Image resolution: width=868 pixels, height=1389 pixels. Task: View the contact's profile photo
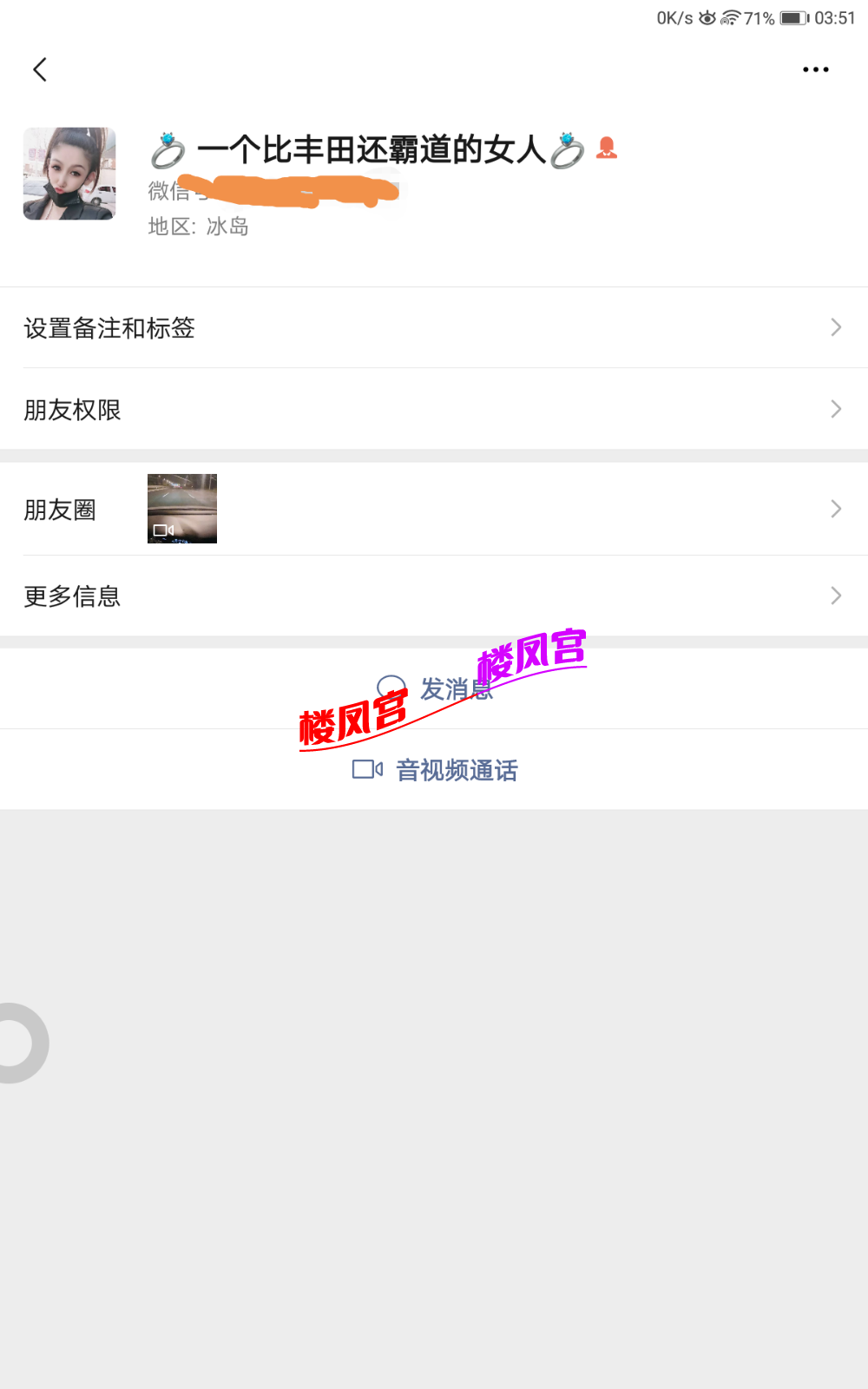69,174
